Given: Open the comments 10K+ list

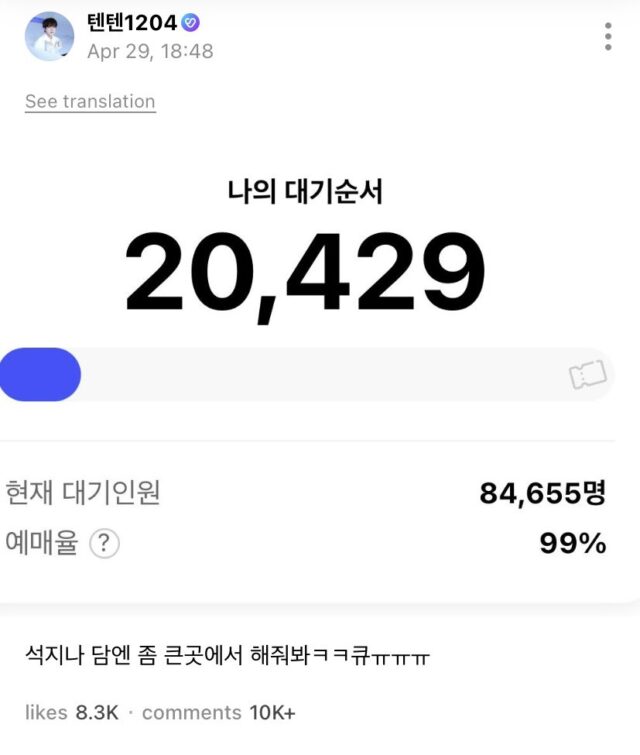Looking at the screenshot, I should 219,712.
